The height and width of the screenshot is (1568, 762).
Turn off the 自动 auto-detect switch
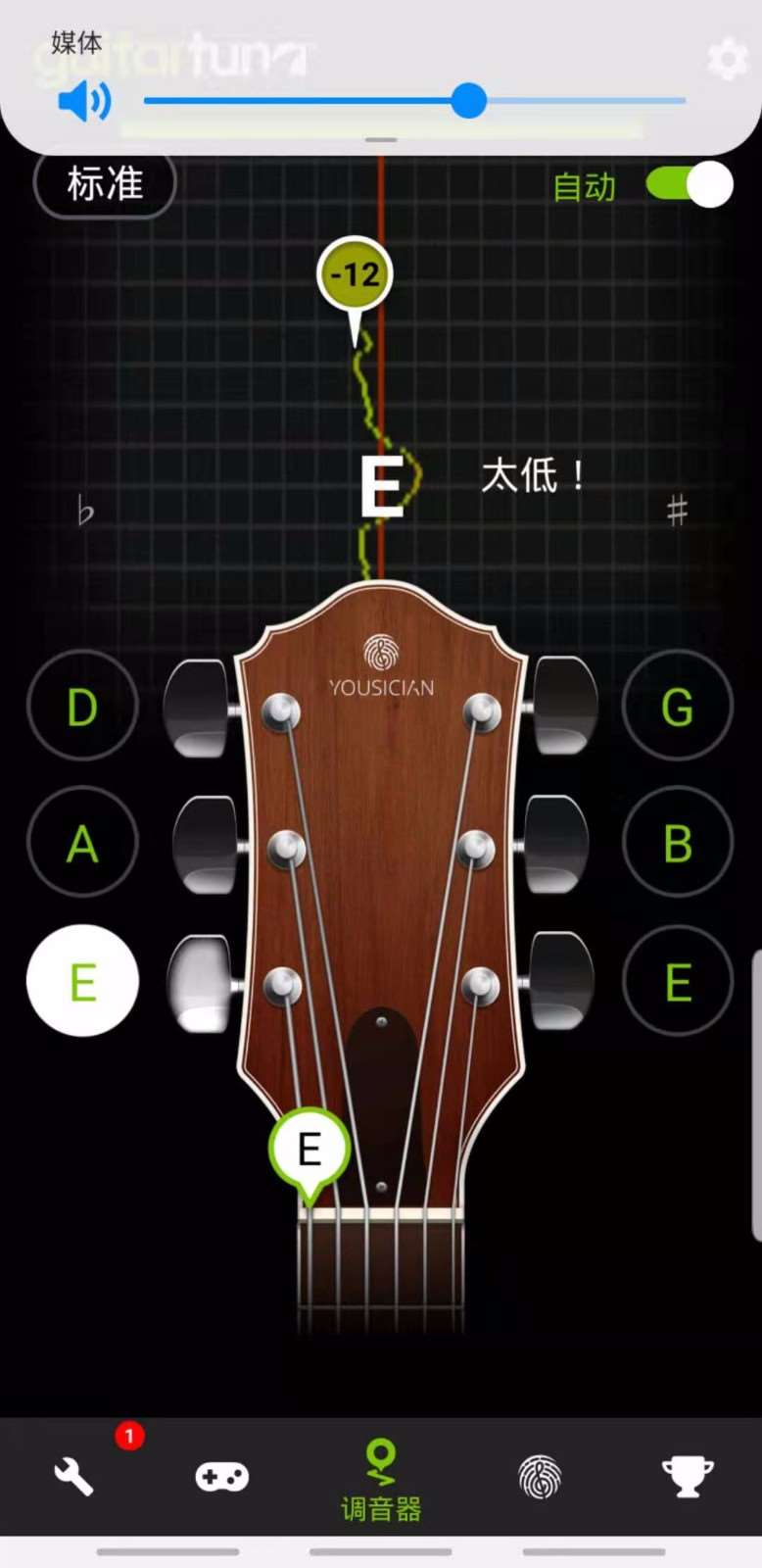coord(689,184)
